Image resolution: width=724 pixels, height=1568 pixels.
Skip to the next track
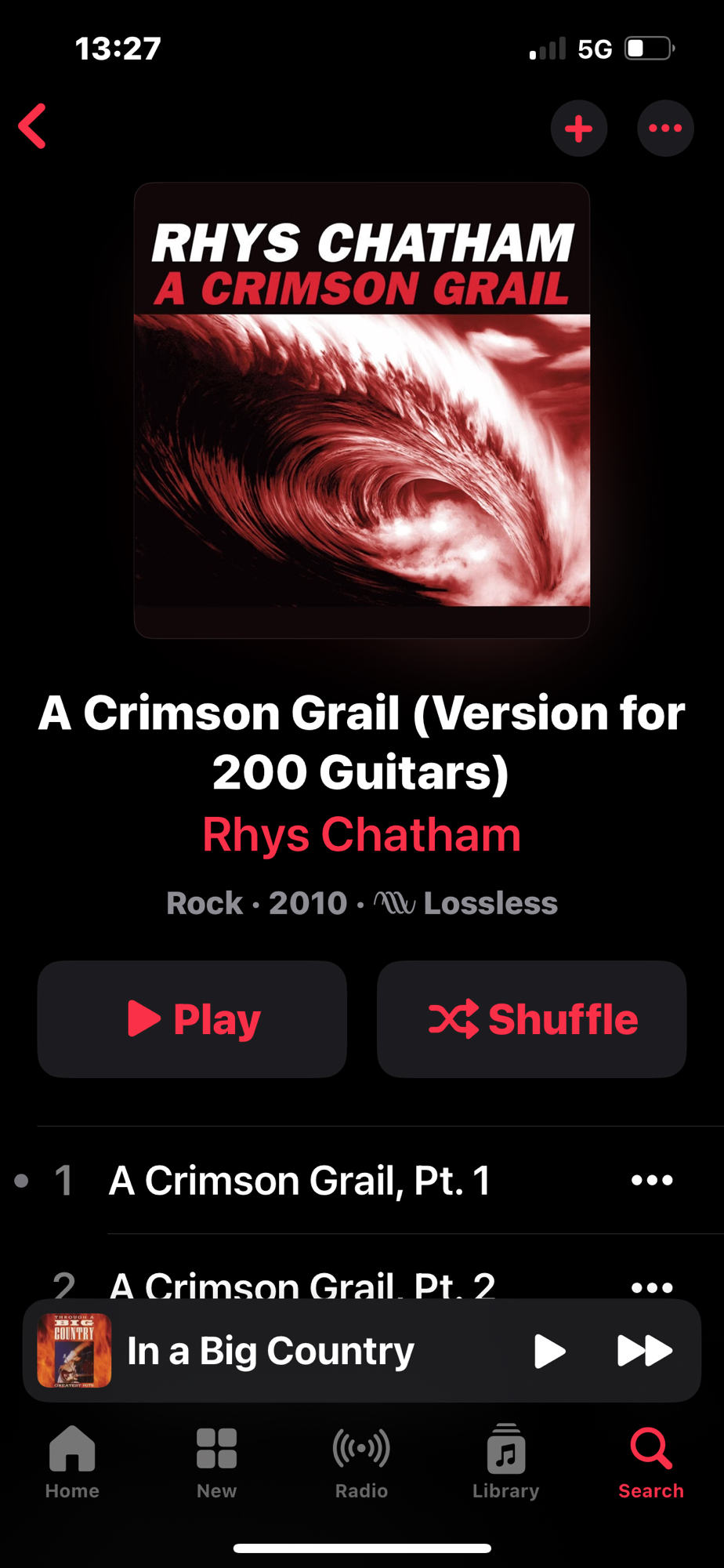pyautogui.click(x=644, y=1351)
